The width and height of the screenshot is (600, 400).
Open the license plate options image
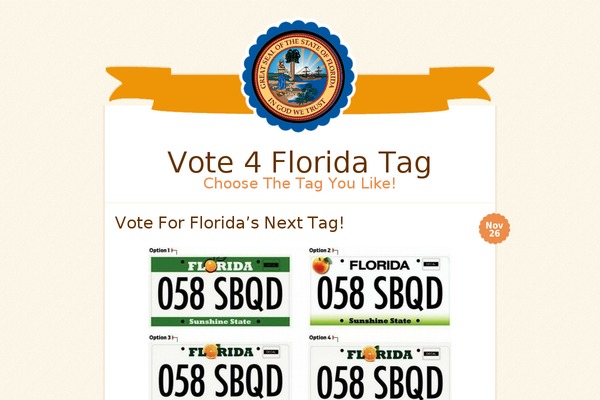300,322
